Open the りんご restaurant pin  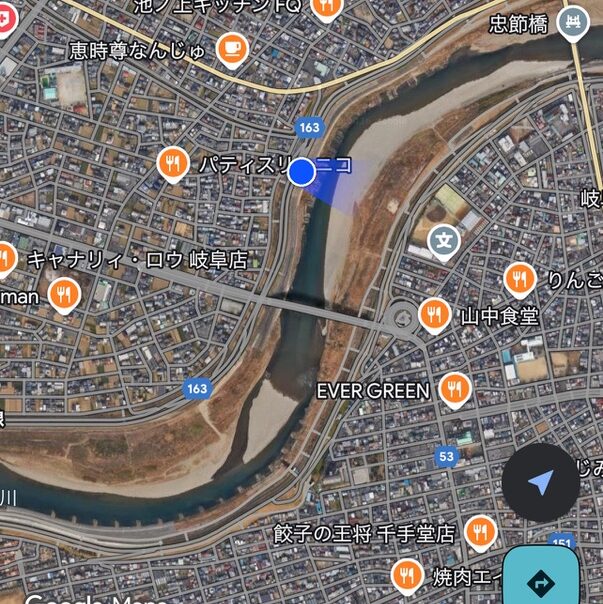519,277
